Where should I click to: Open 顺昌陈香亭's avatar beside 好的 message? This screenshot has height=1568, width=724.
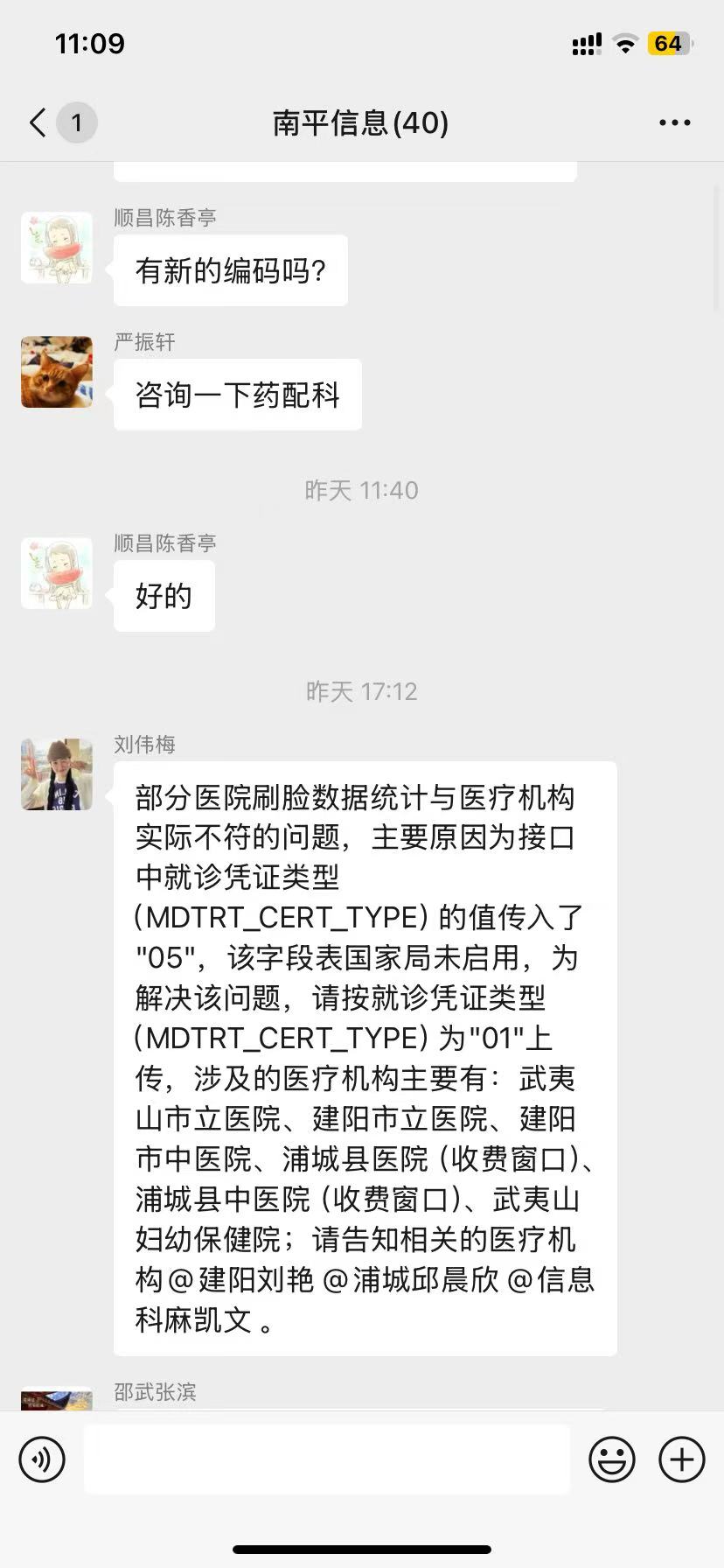coord(57,573)
